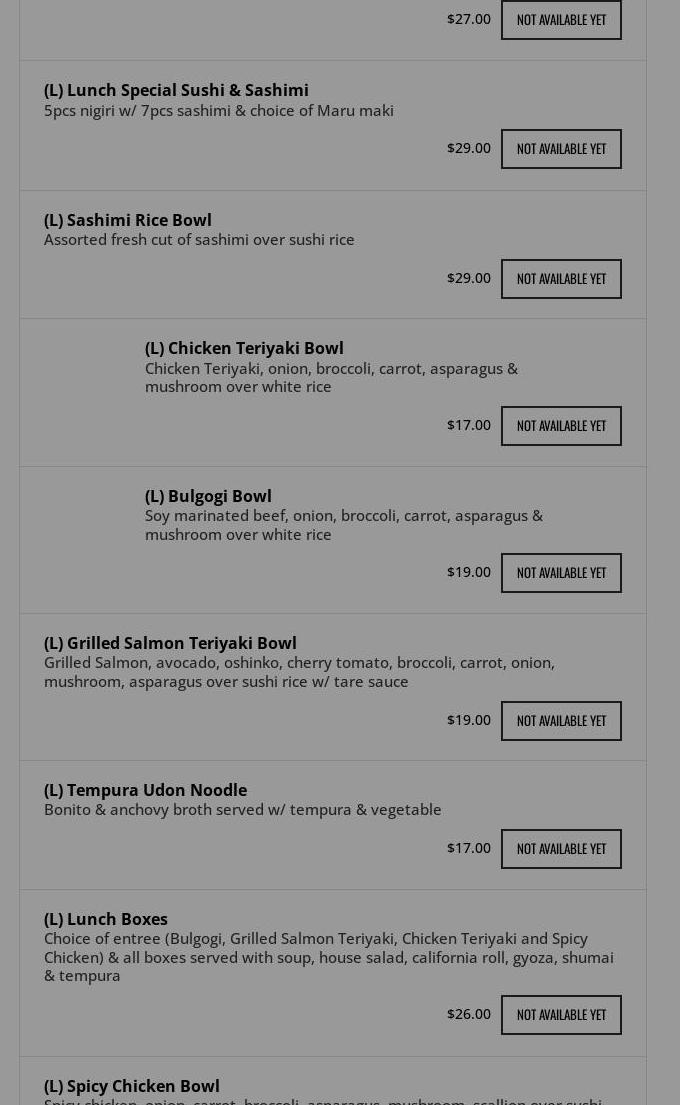Tap Not Available Yet for Chicken Teriyaki Bowl

coord(561,426)
